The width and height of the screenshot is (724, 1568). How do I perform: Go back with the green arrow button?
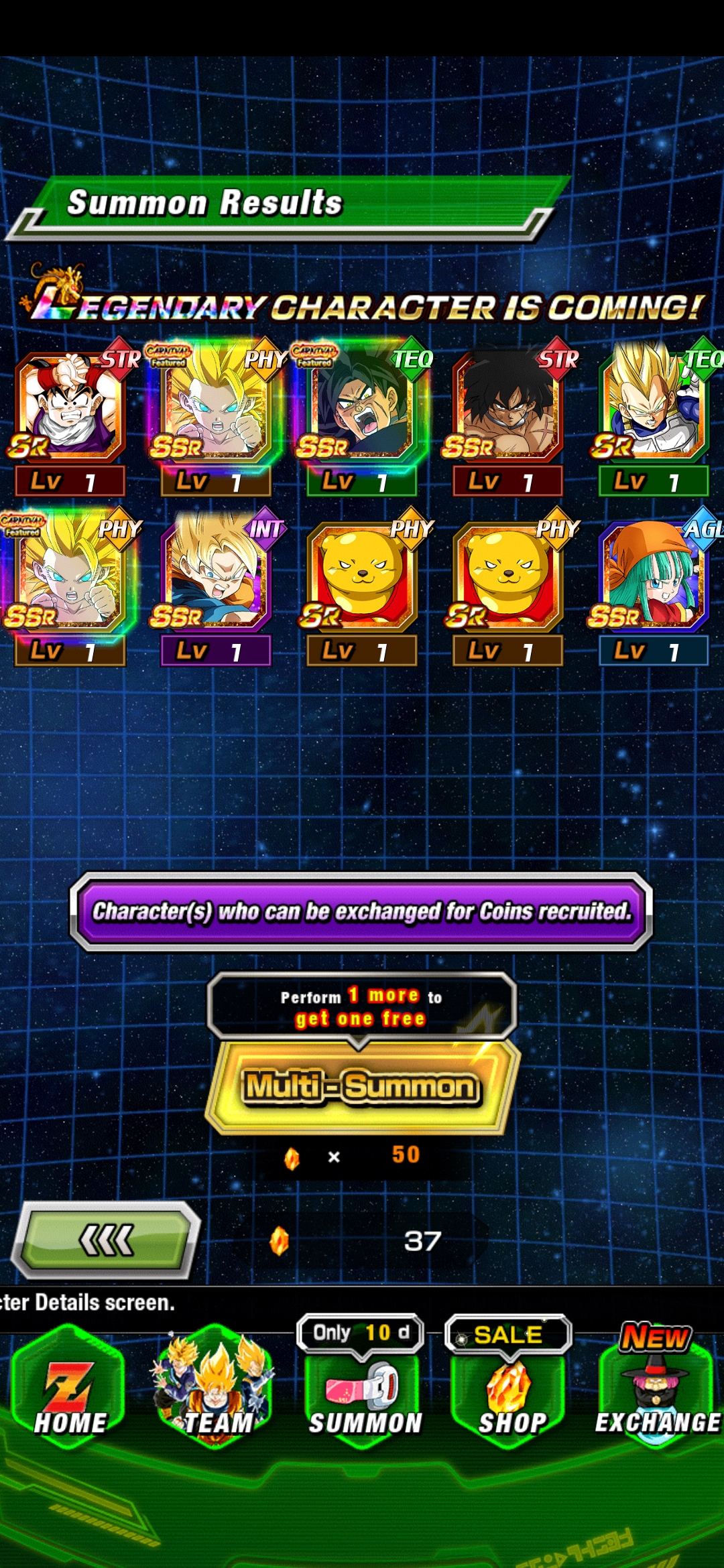(107, 1240)
